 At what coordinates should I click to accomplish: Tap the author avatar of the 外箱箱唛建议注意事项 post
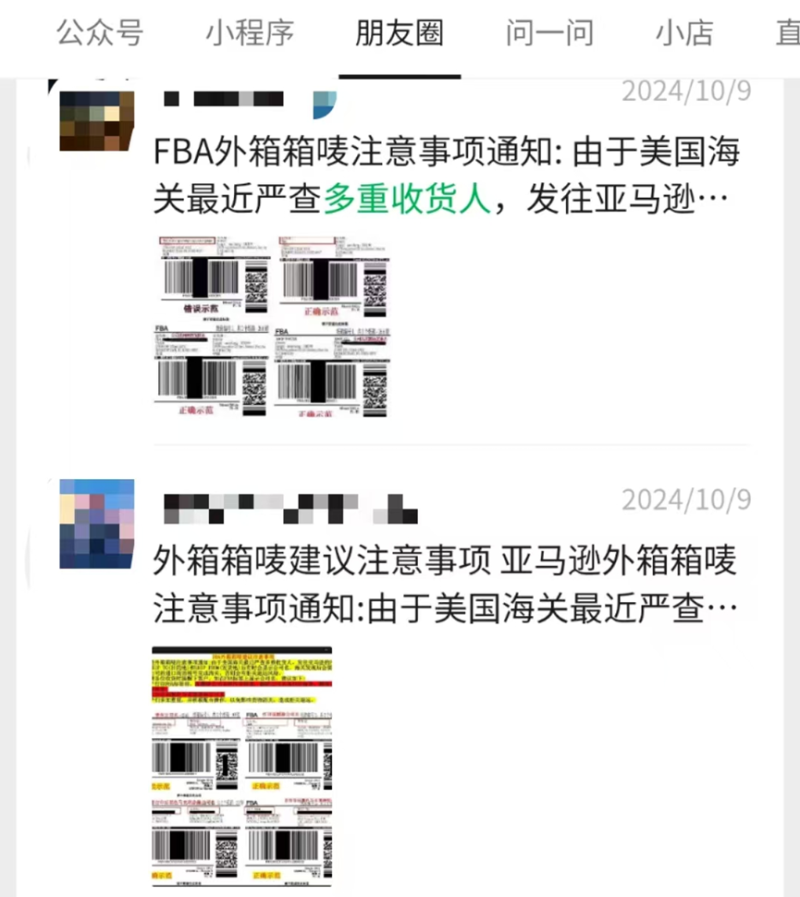tap(97, 523)
